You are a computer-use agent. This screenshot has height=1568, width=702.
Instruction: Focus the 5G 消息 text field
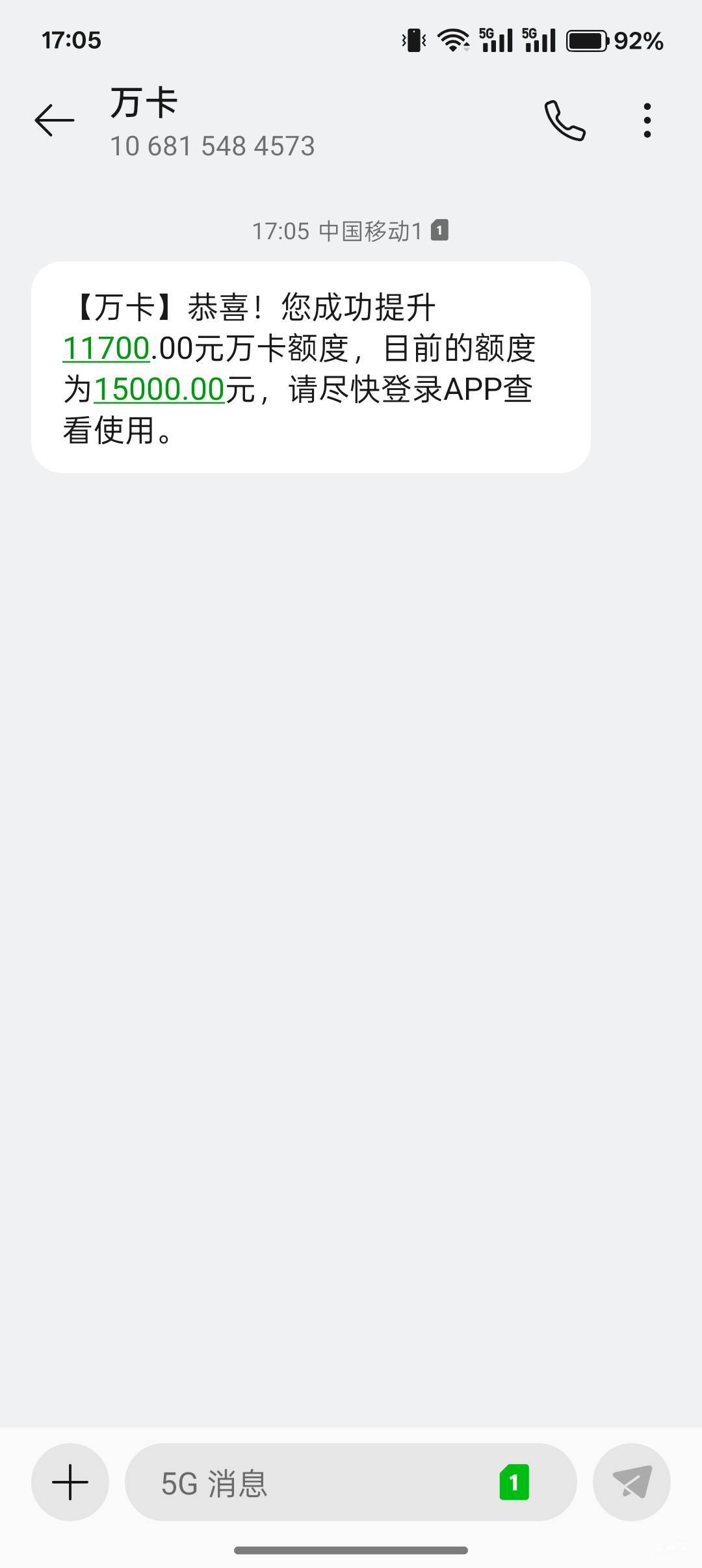[x=312, y=1483]
